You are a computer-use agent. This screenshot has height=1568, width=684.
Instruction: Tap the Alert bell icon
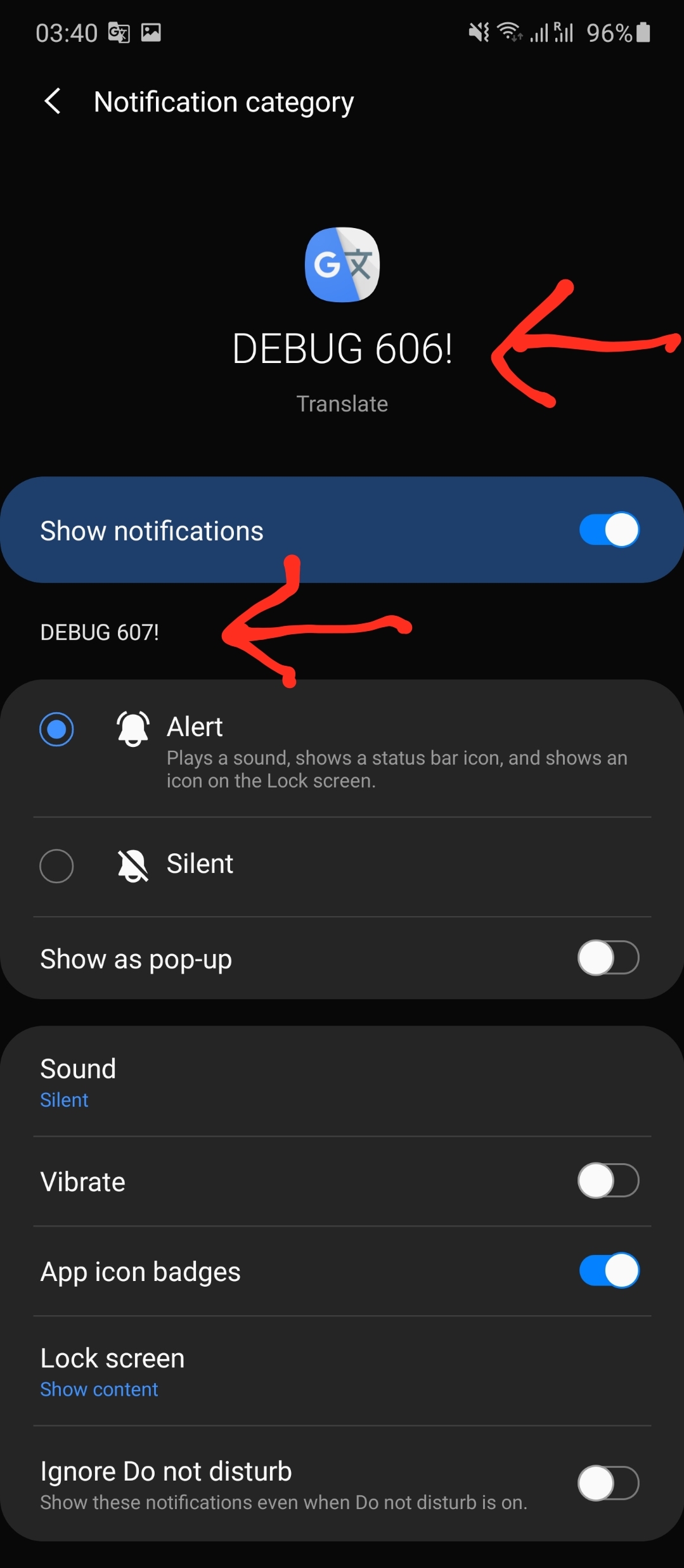coord(132,729)
